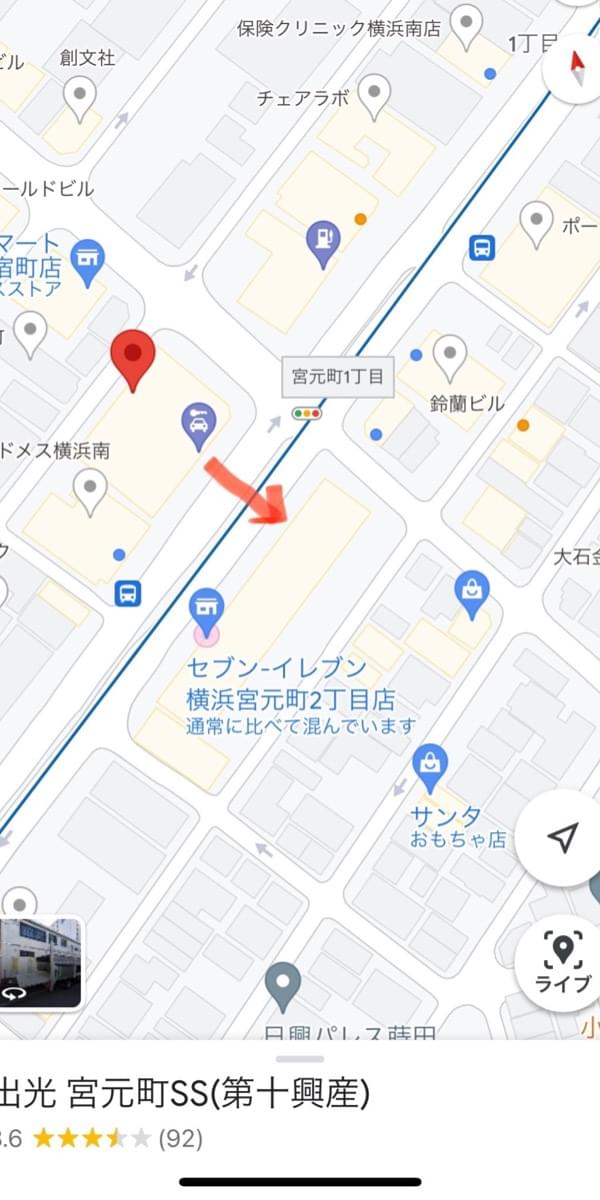
Task: Select the 創文社 place pin
Action: point(80,100)
